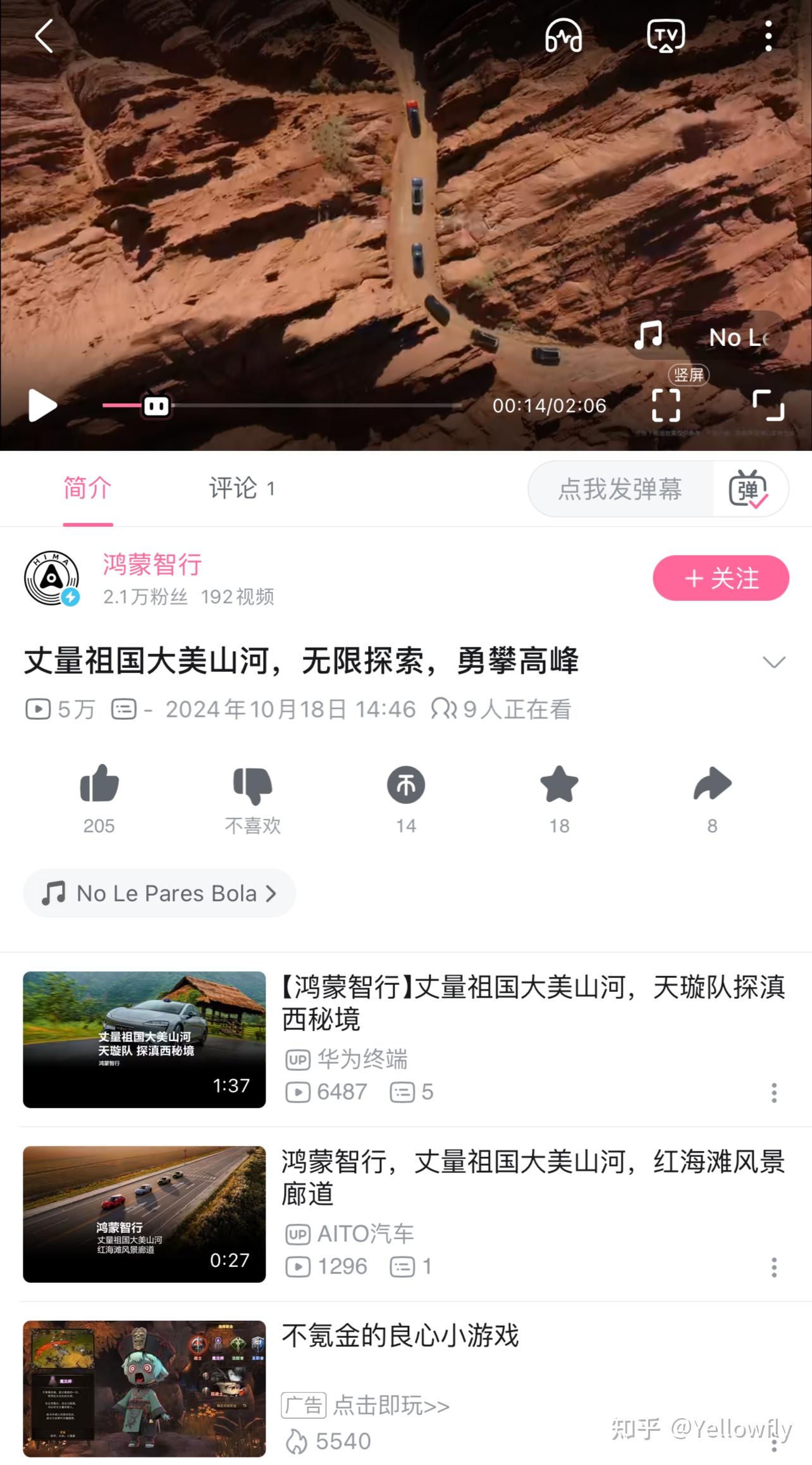Dislike the video with 不喜欢
The width and height of the screenshot is (812, 1465).
point(252,786)
